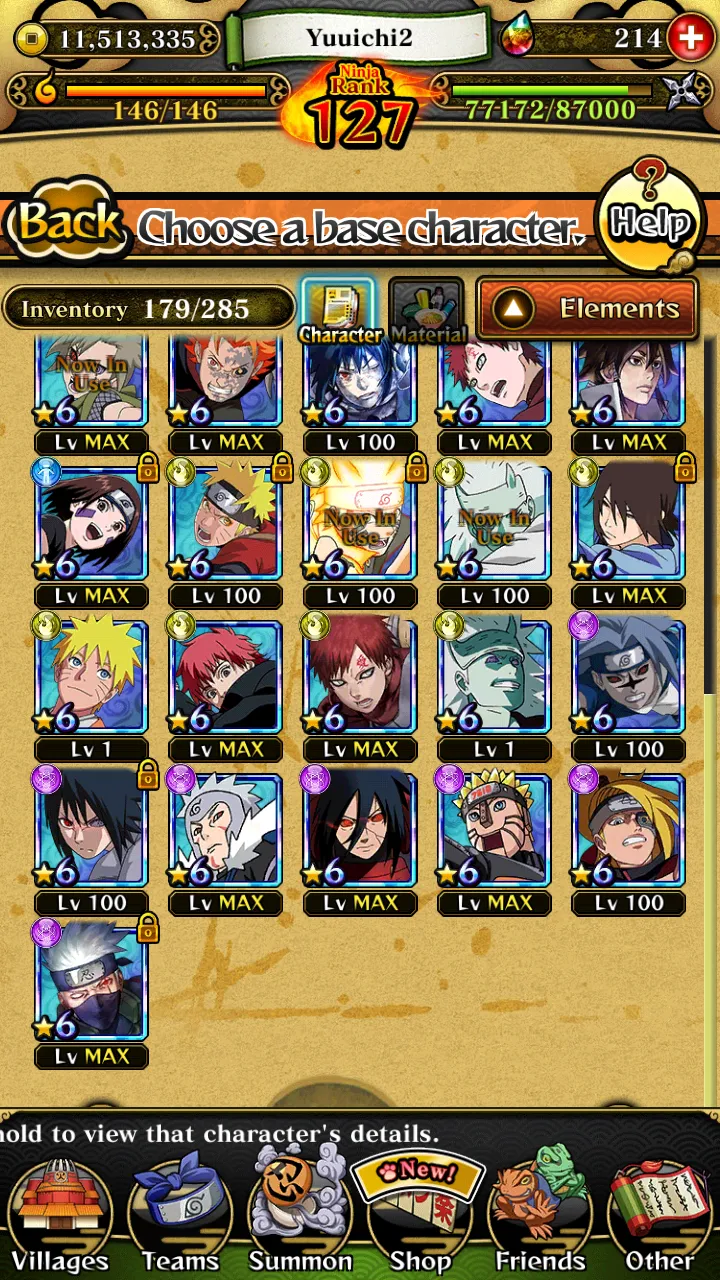Select the masked silver-haired ninja at Lv MAX
Viewport: 720px width, 1280px height.
[91, 982]
